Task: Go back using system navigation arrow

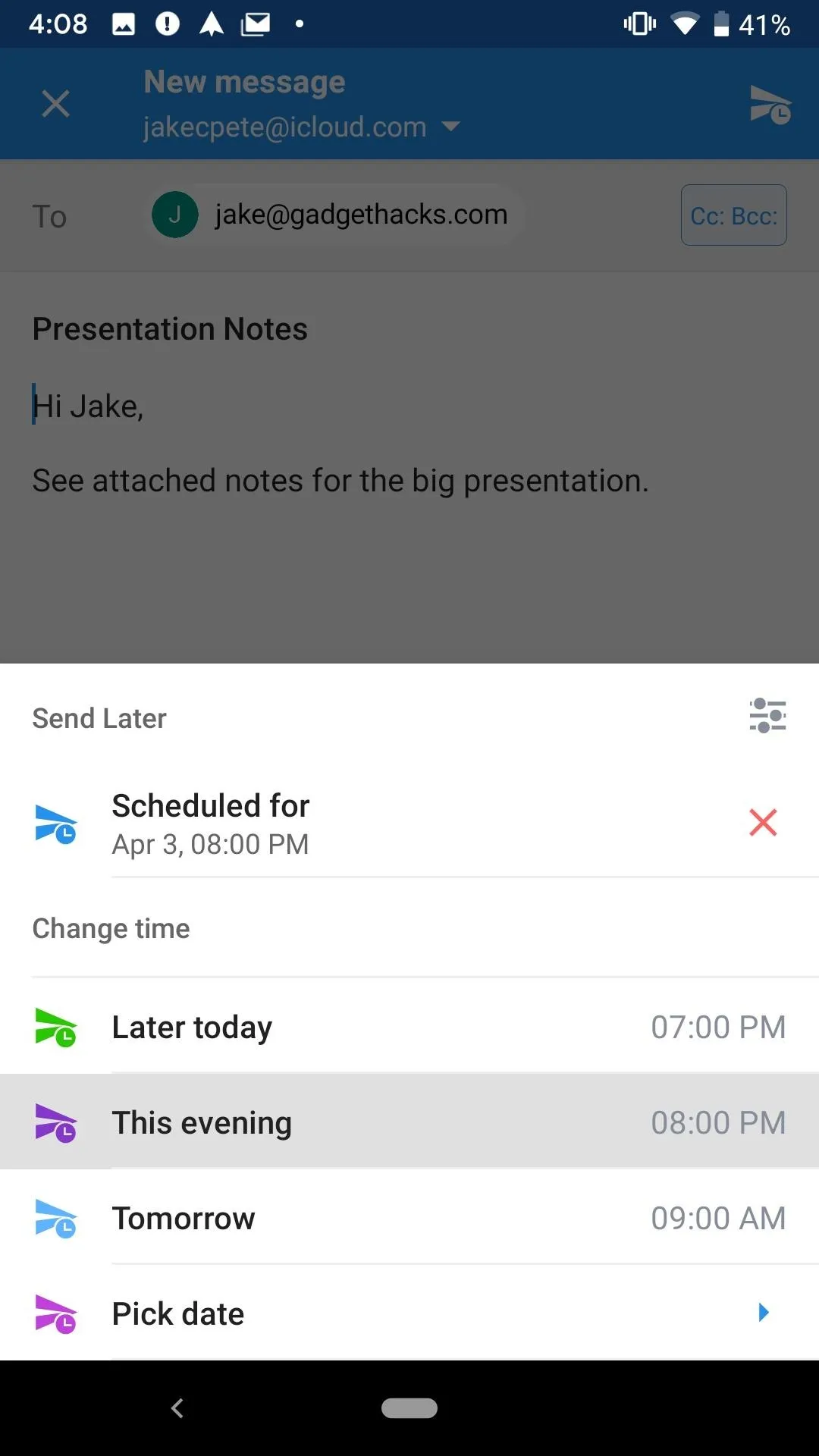Action: coord(177,1408)
